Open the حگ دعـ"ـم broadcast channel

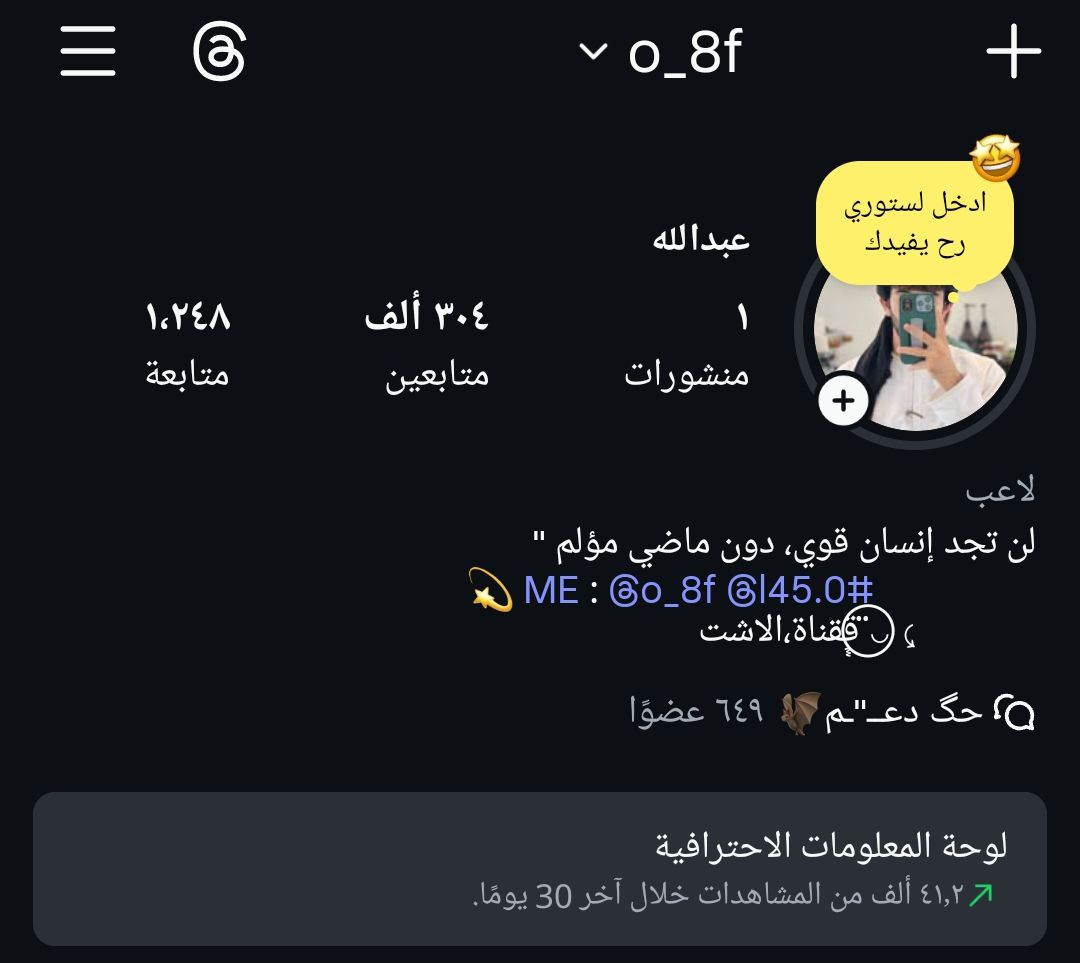830,712
